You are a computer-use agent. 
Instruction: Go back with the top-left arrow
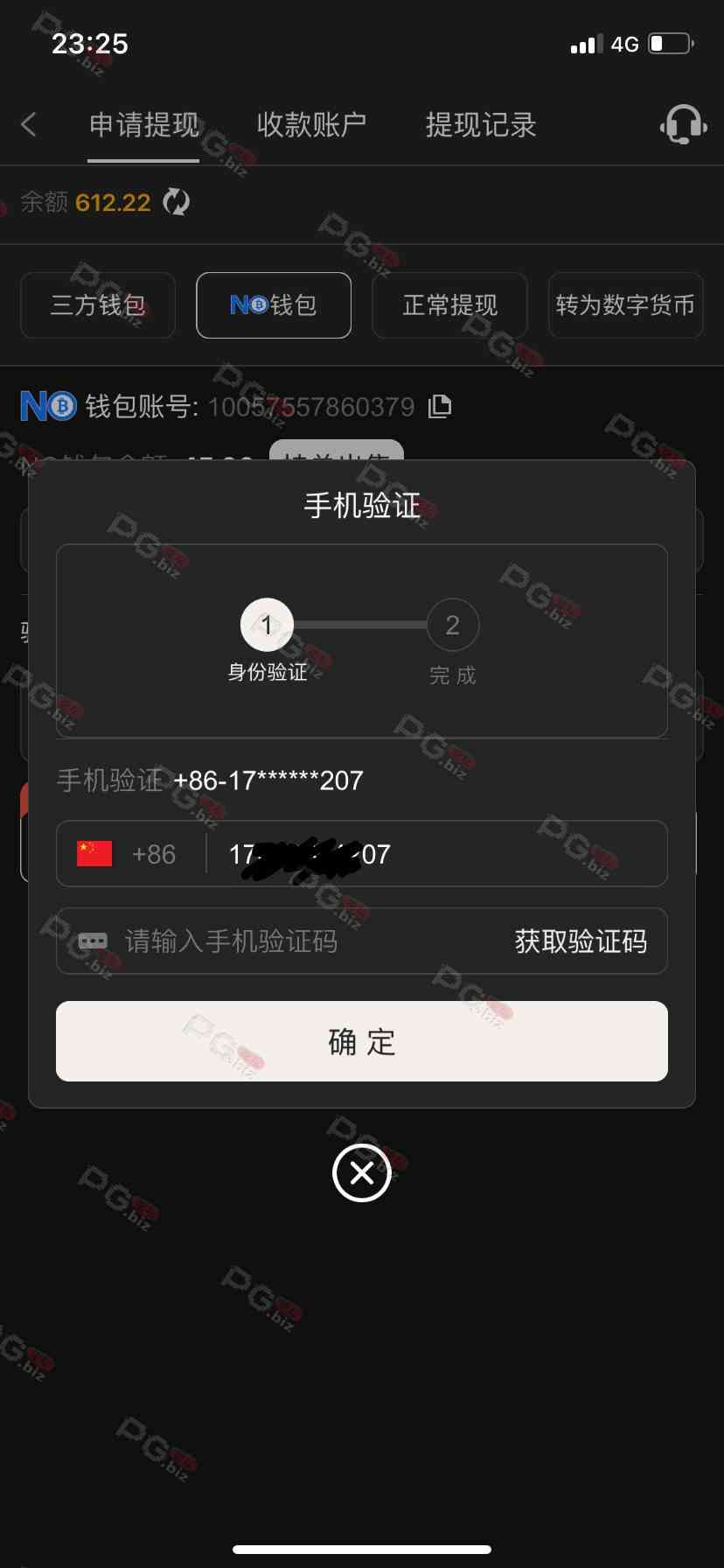[x=29, y=124]
